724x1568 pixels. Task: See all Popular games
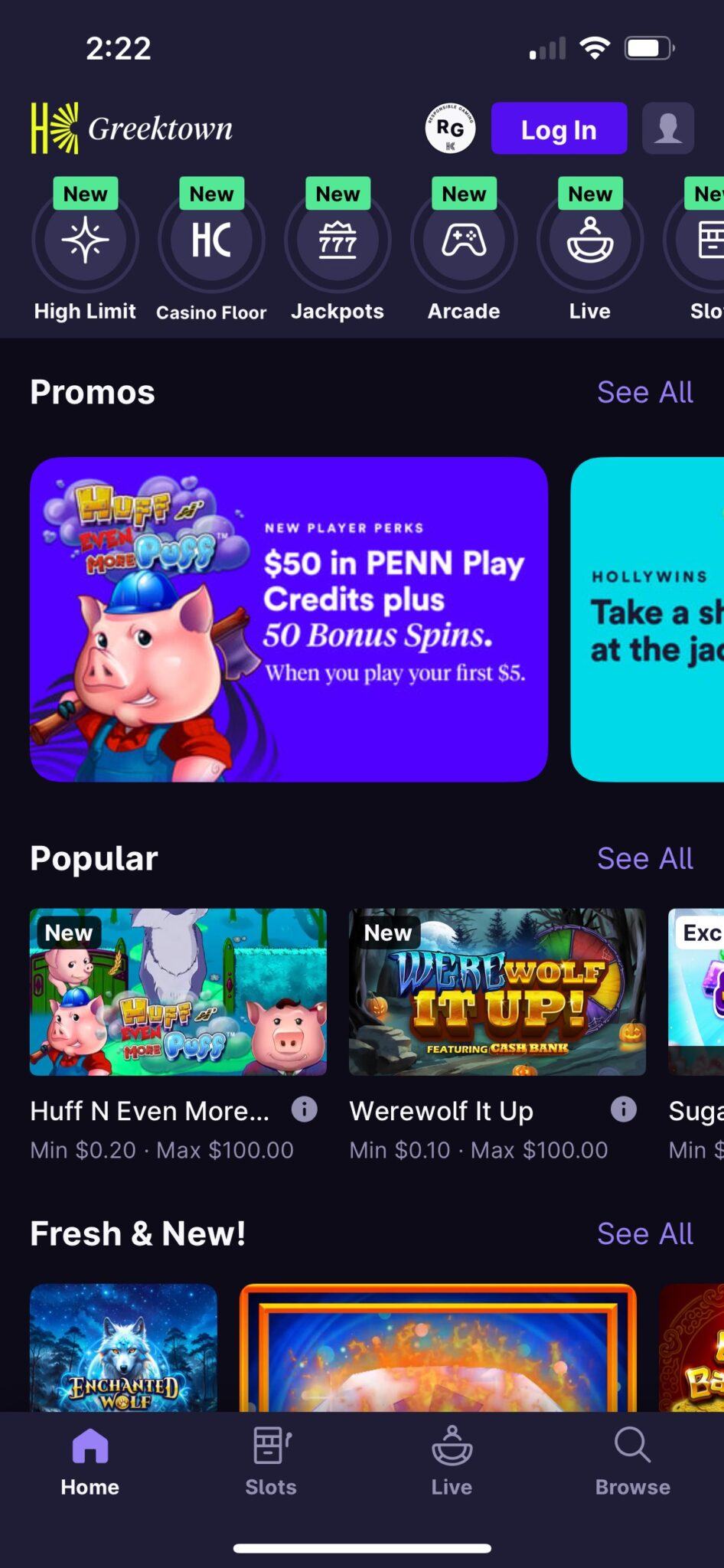[644, 858]
